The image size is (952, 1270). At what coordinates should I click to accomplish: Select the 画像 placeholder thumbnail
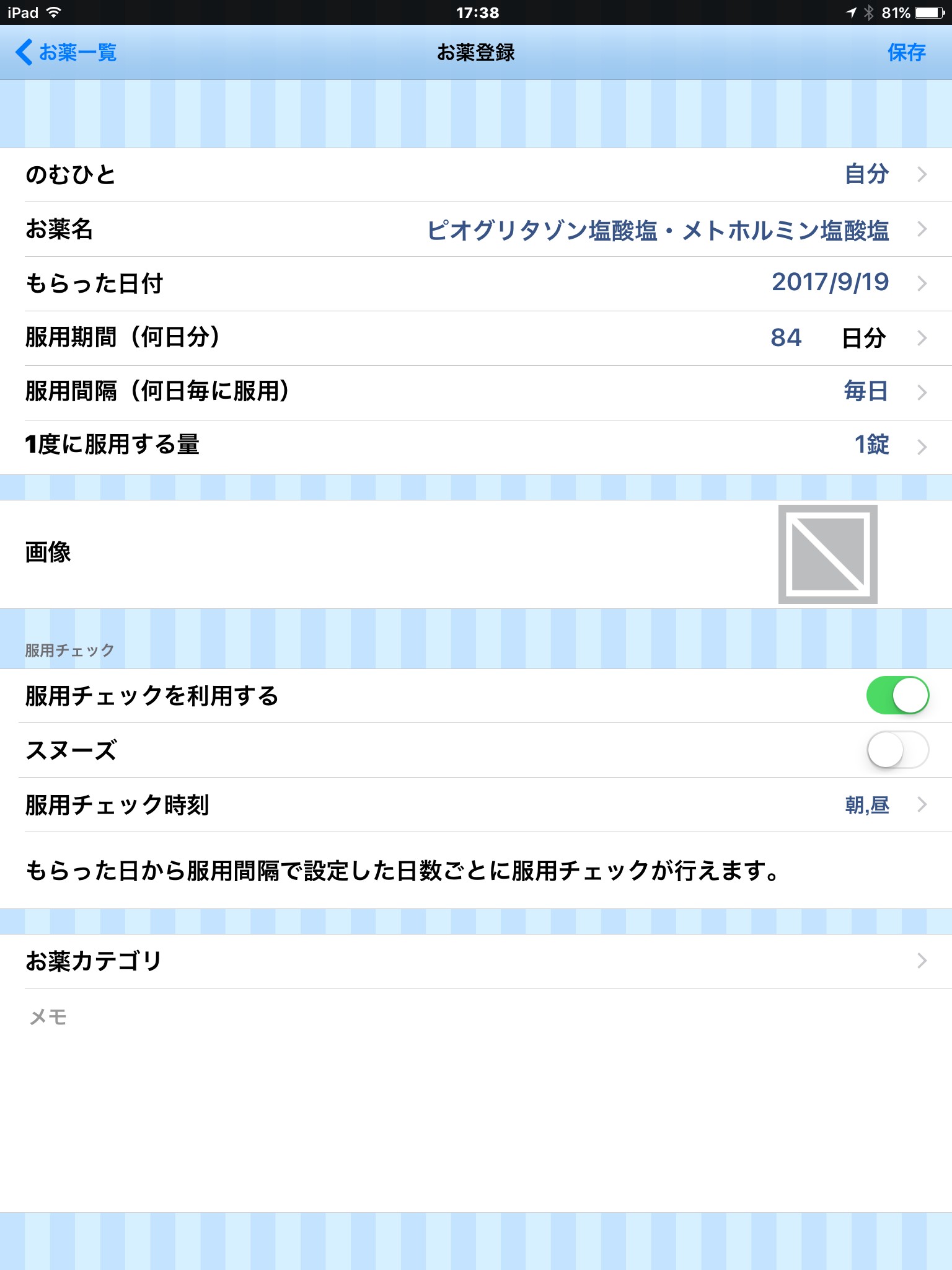(x=827, y=554)
